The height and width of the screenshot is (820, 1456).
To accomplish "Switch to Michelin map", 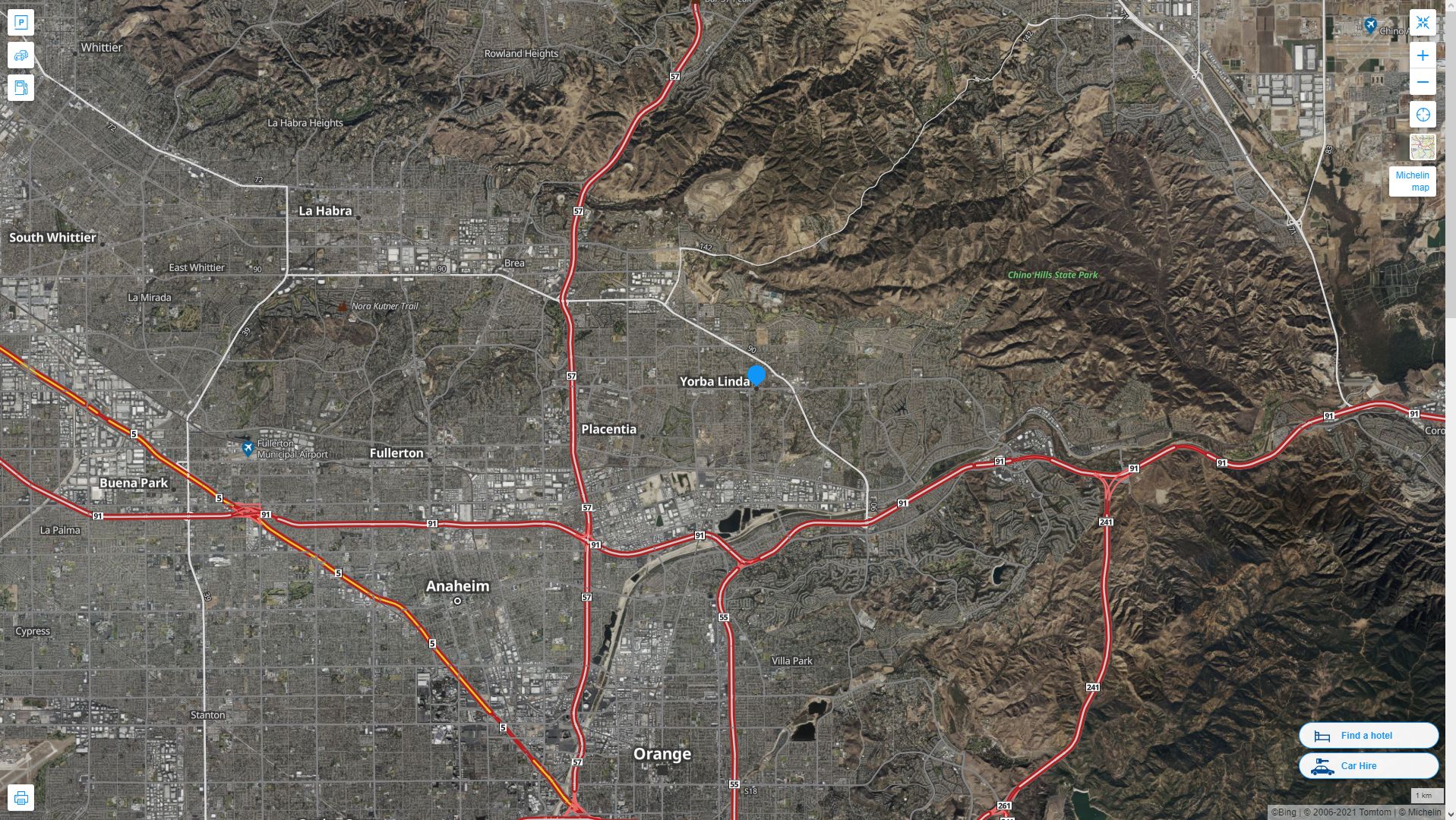I will [x=1412, y=181].
